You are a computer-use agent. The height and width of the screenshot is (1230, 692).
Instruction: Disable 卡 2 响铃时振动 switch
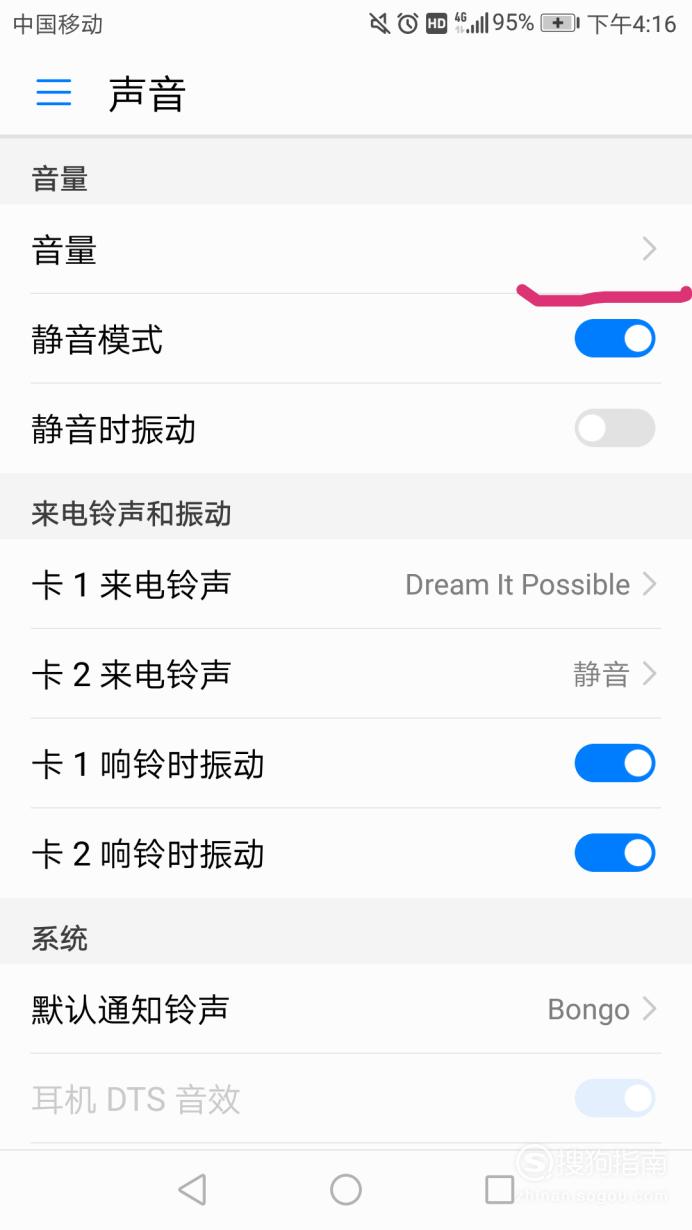click(x=614, y=854)
